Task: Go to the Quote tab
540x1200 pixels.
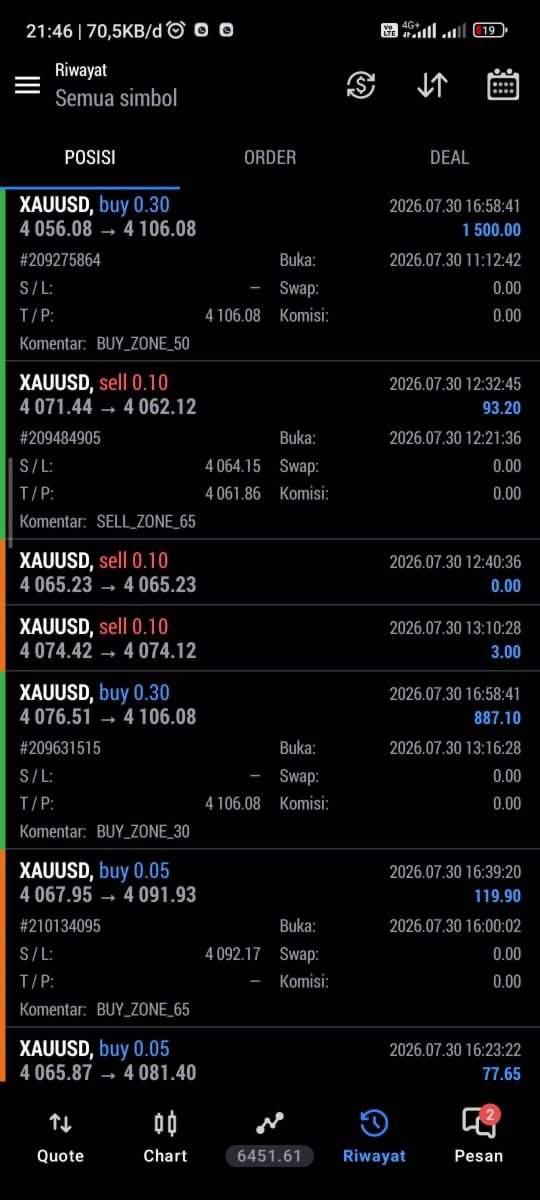Action: pyautogui.click(x=60, y=1136)
